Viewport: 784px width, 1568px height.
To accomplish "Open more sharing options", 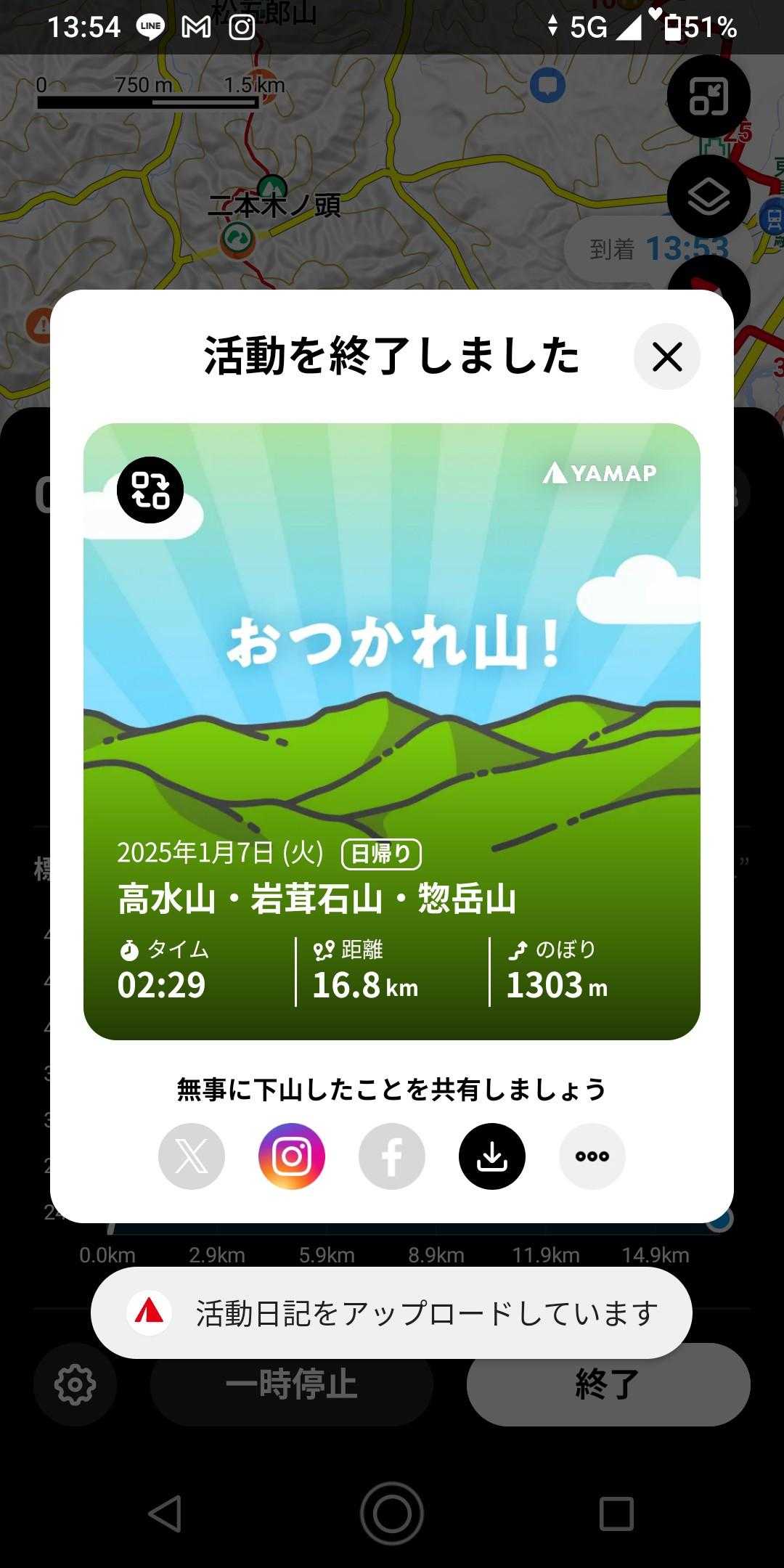I will [592, 1156].
